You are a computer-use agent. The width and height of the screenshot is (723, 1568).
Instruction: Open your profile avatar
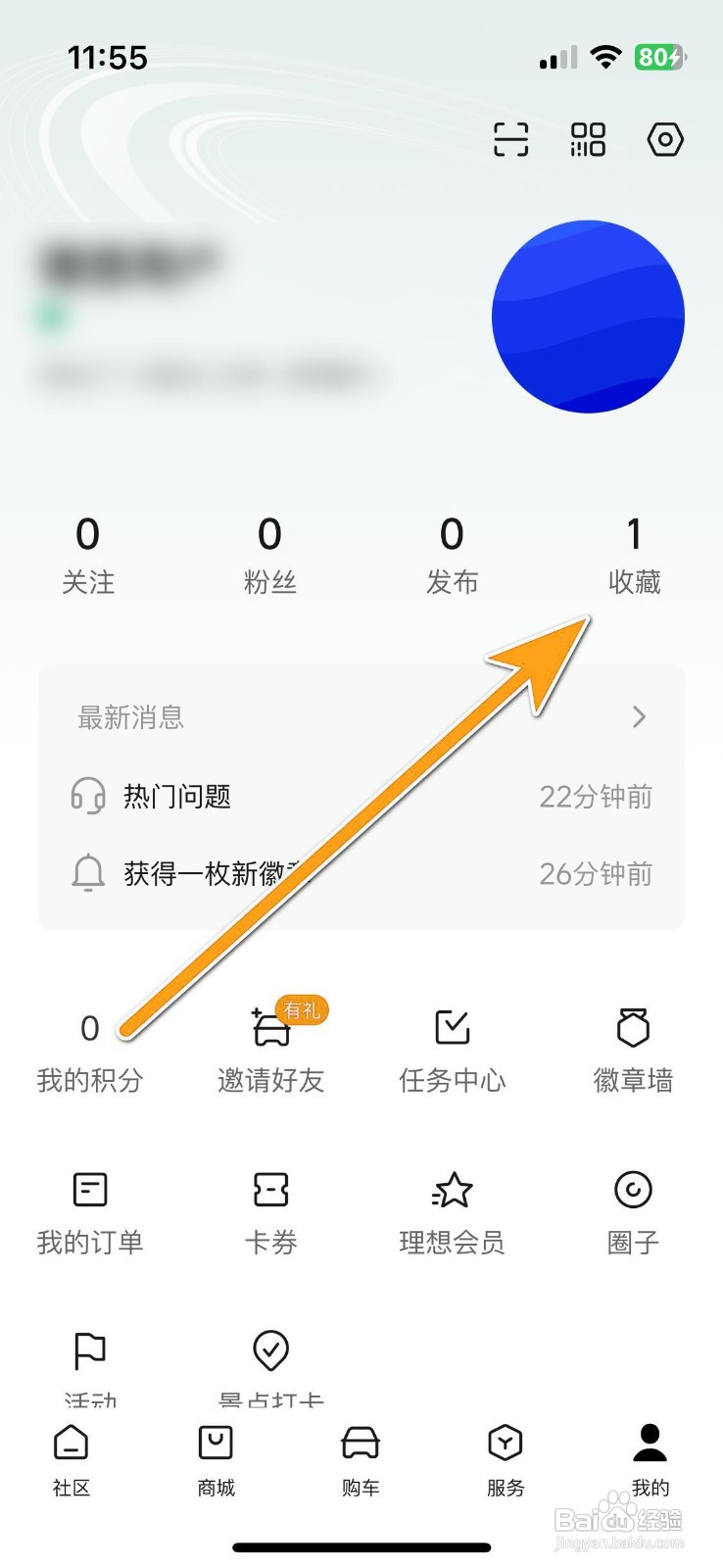point(590,314)
